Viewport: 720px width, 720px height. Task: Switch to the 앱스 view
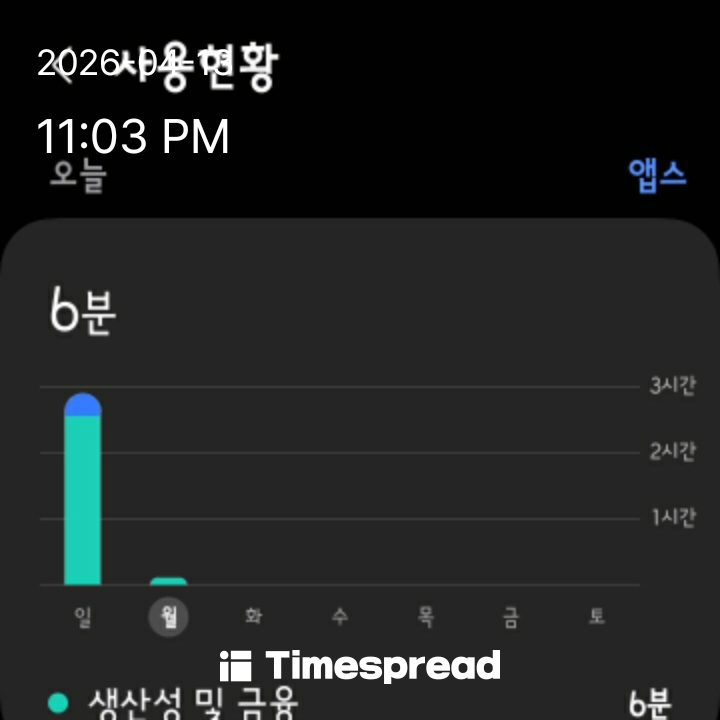click(x=657, y=174)
